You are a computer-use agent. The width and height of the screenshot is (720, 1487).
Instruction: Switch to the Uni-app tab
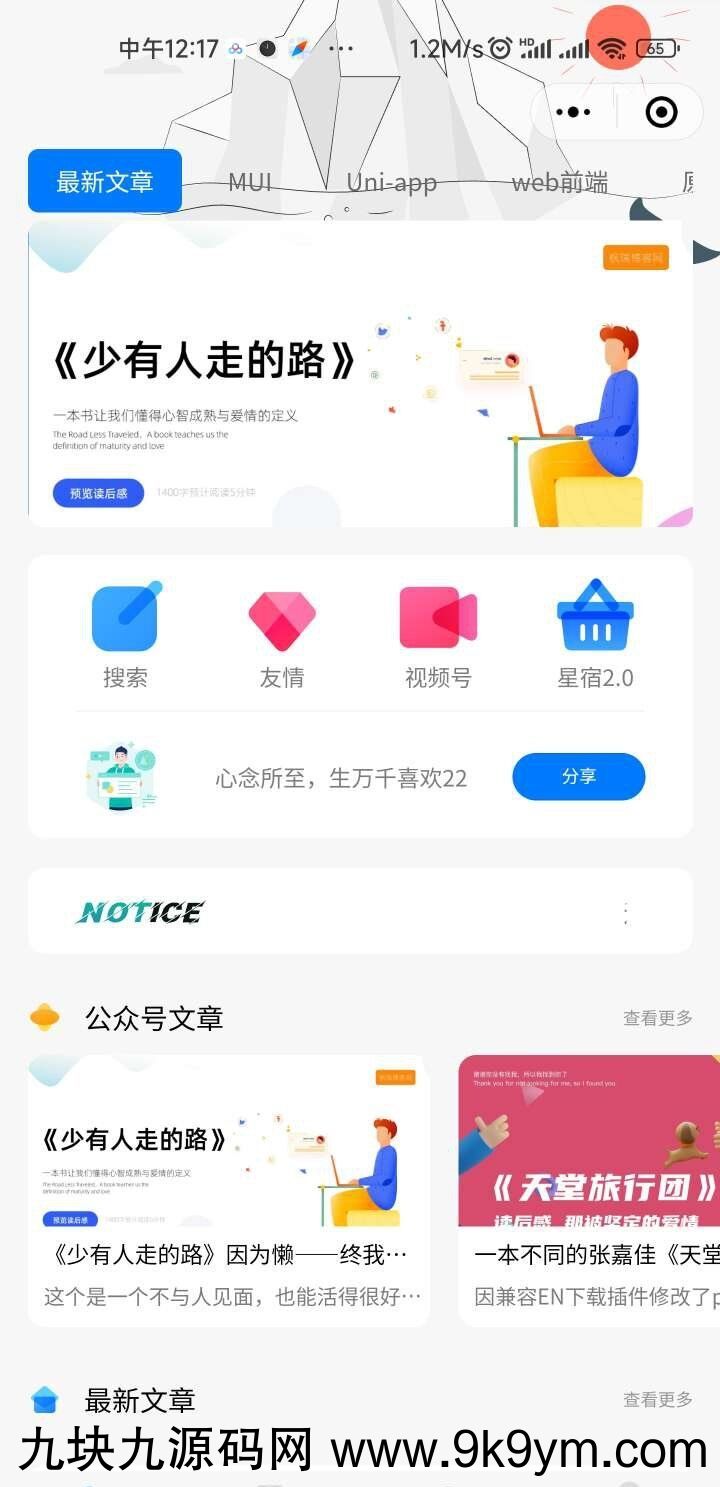(x=391, y=182)
